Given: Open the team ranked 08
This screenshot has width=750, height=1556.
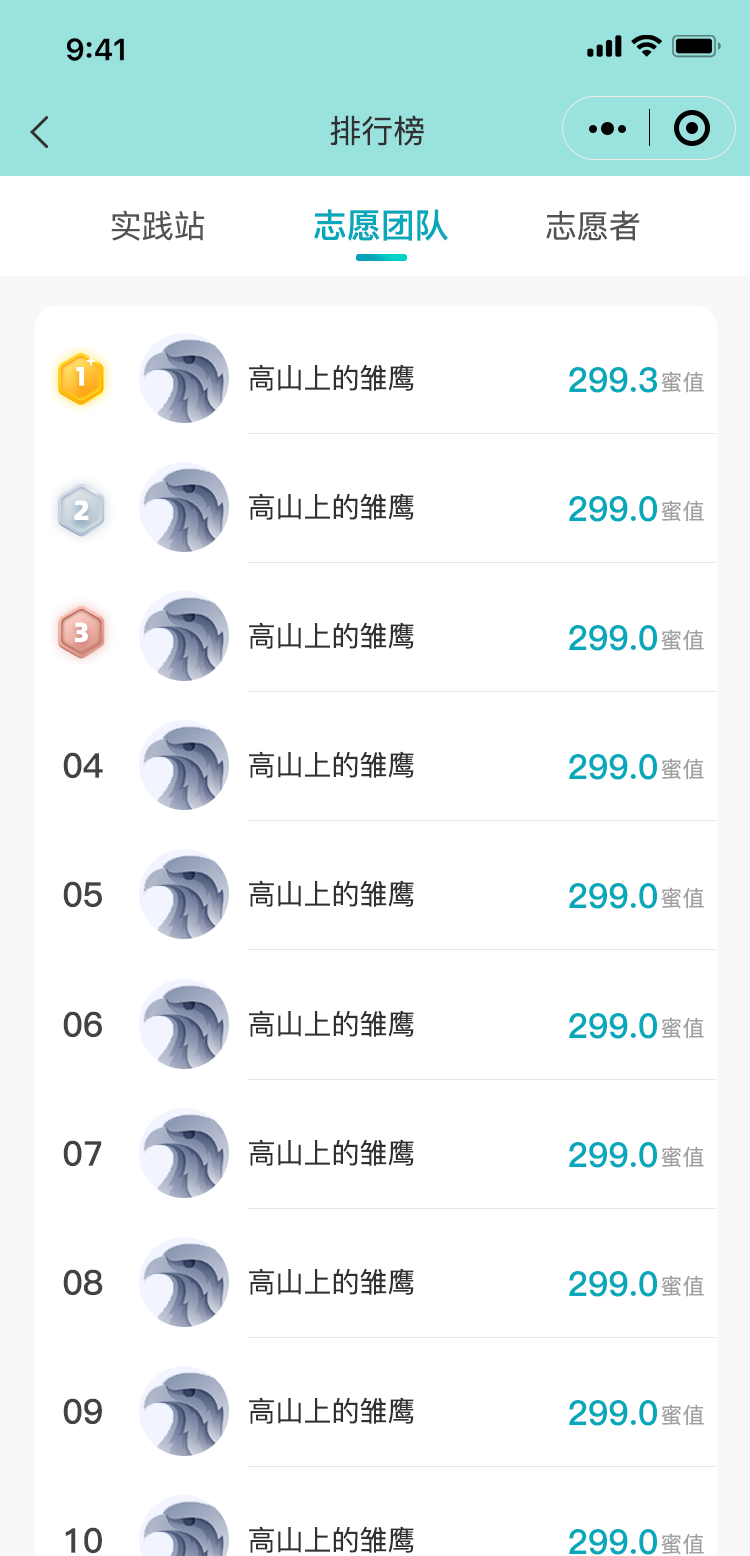Looking at the screenshot, I should tap(376, 1283).
